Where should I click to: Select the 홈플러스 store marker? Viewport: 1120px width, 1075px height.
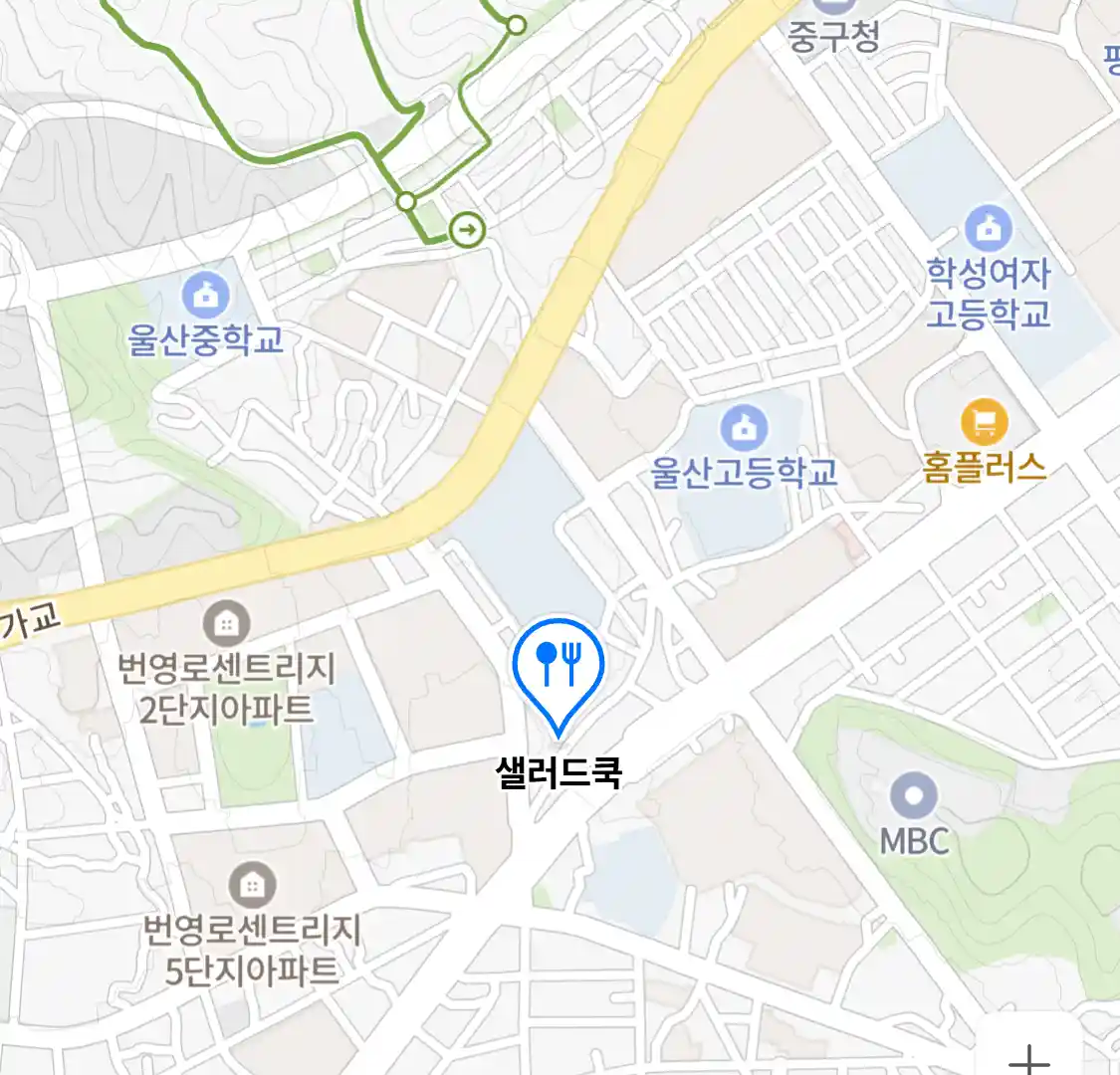[x=985, y=424]
